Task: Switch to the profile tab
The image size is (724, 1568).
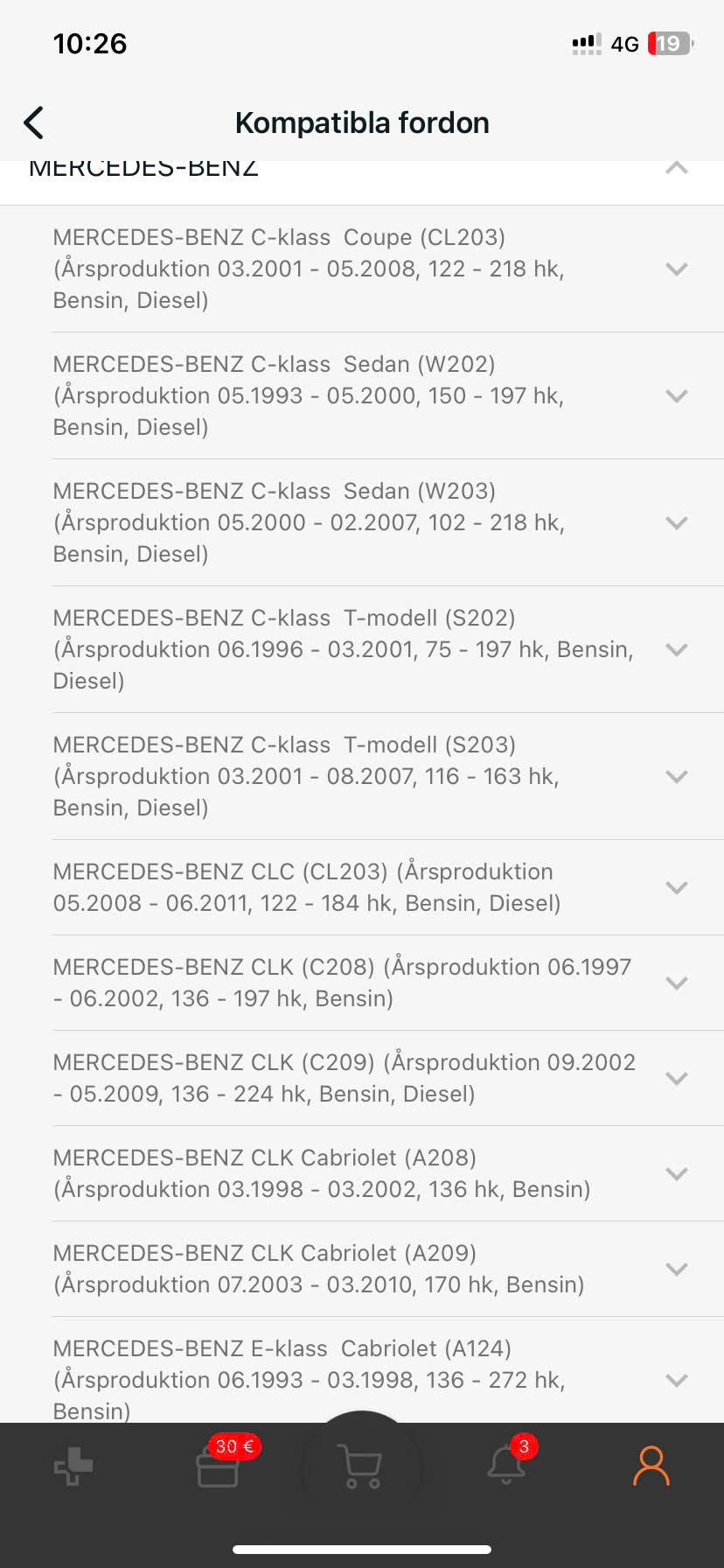Action: click(651, 1466)
